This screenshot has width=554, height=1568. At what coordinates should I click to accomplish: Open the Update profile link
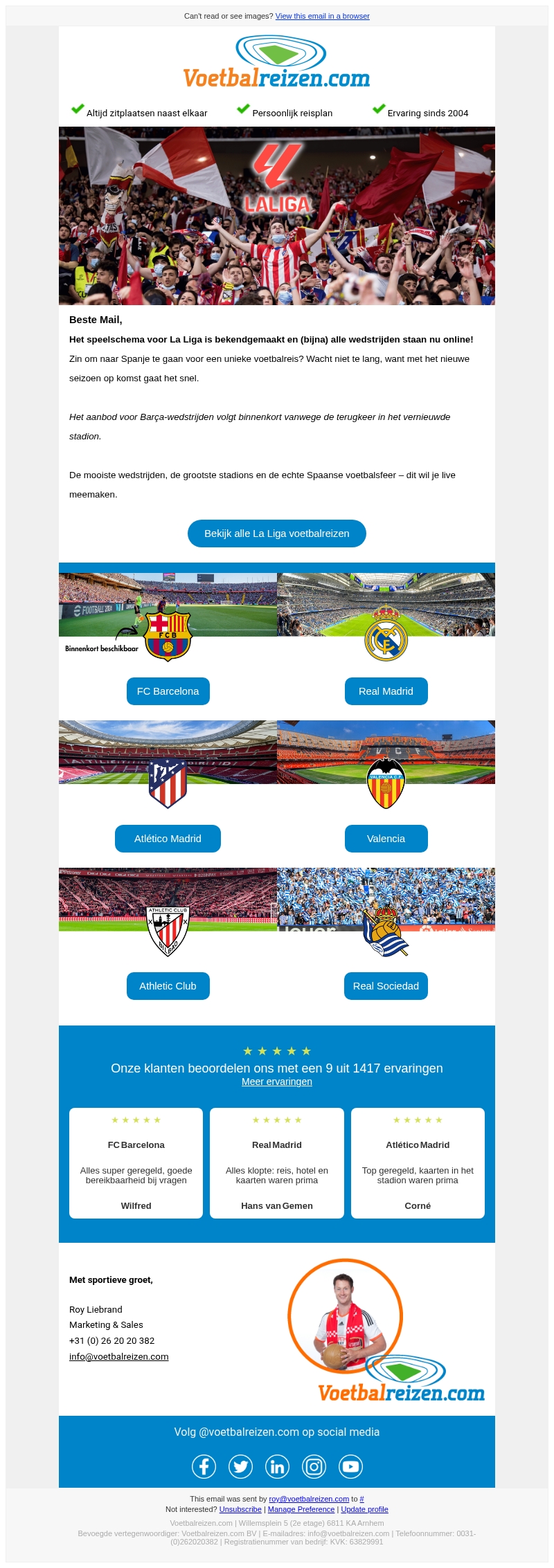click(364, 1509)
